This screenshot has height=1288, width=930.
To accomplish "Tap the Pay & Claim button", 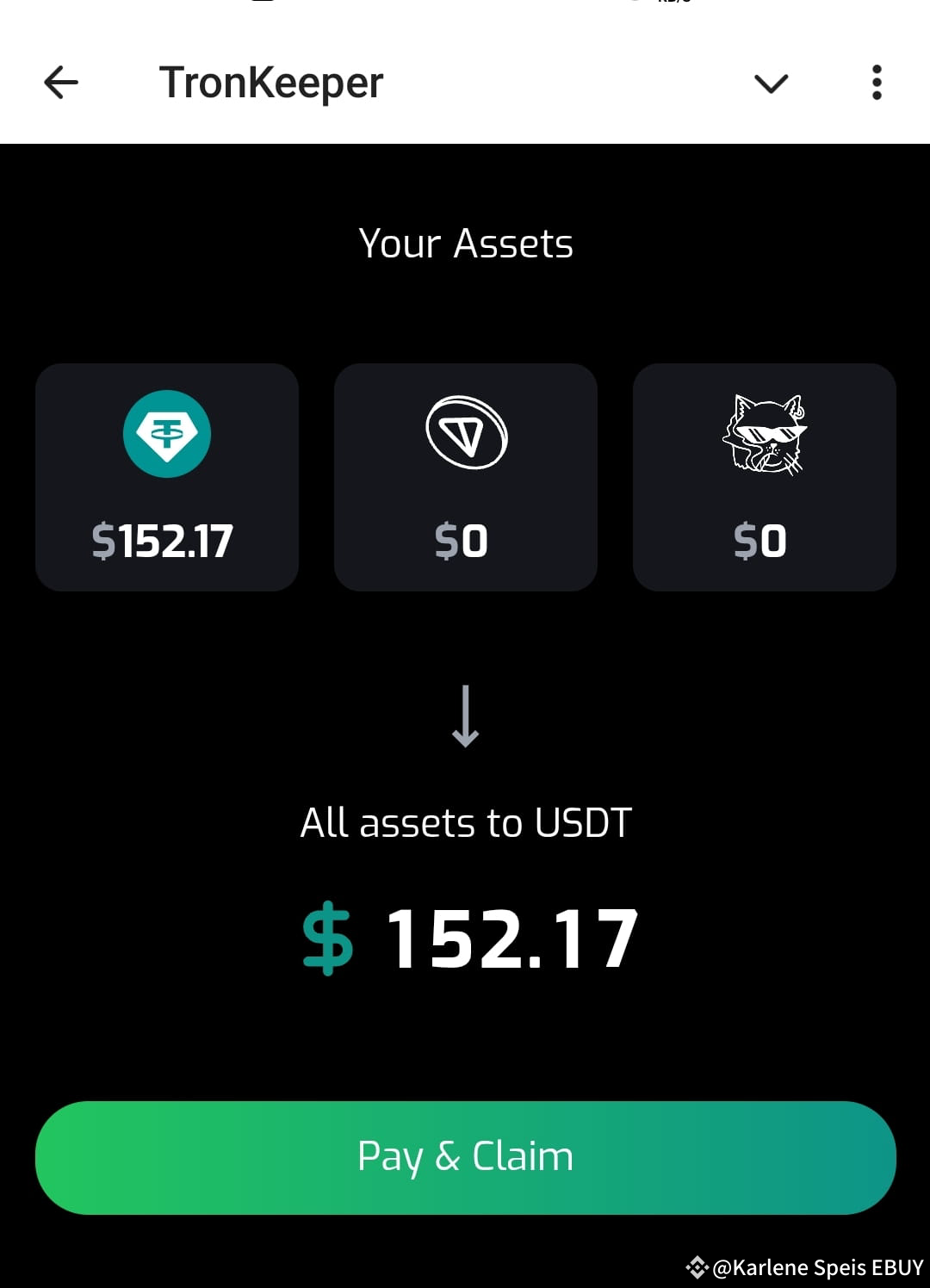I will click(x=465, y=1157).
